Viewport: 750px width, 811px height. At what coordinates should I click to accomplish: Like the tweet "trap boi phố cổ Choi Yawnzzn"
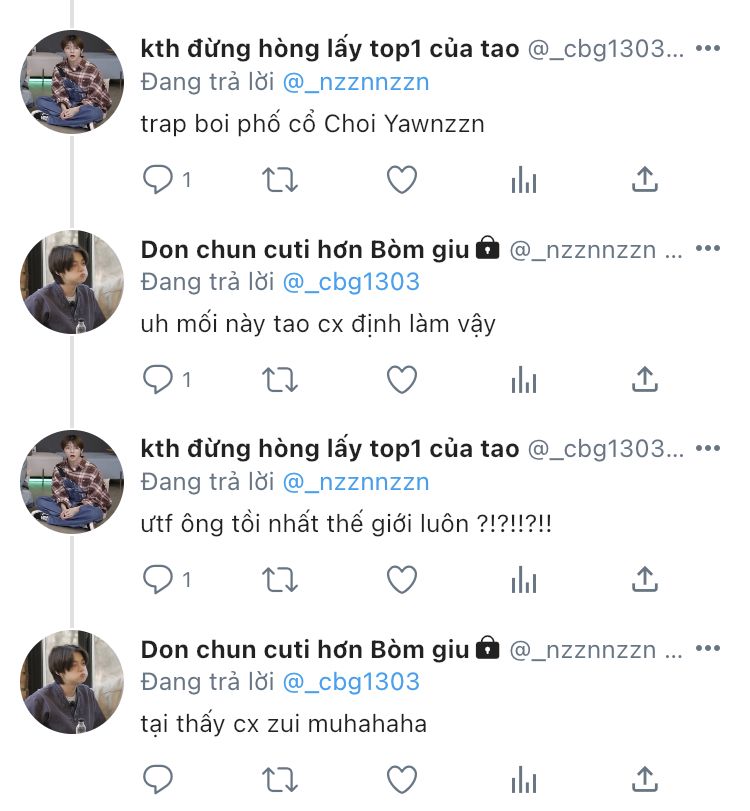coord(402,180)
